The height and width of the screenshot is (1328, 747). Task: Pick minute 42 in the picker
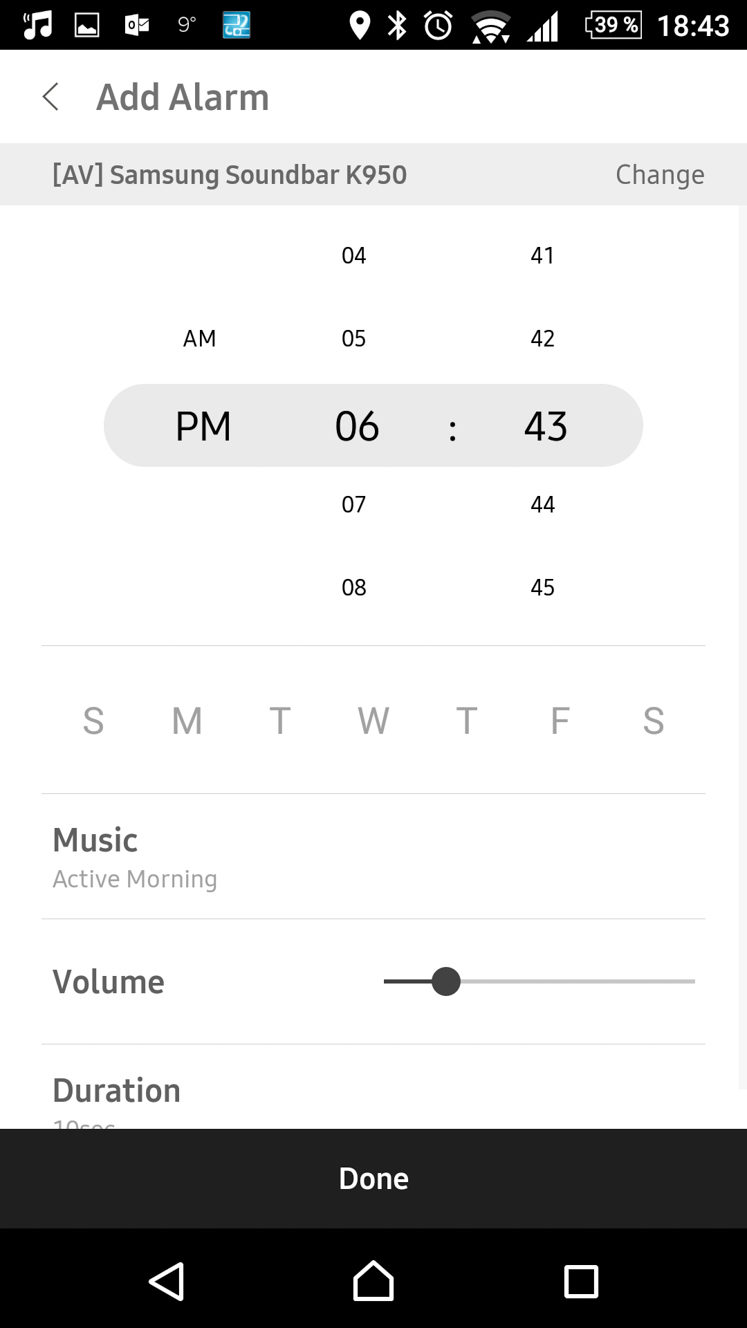pyautogui.click(x=542, y=339)
